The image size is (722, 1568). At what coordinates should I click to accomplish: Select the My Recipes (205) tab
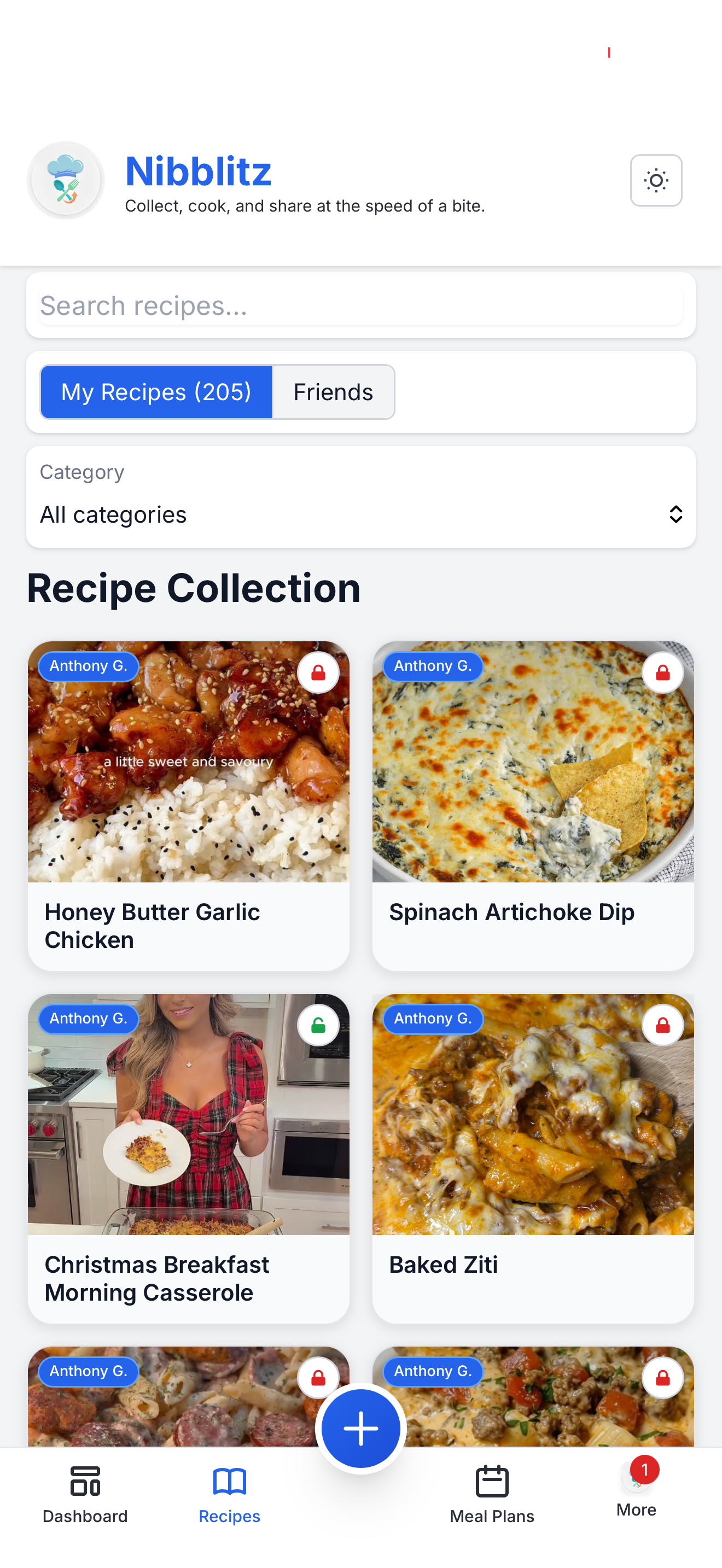tap(156, 391)
